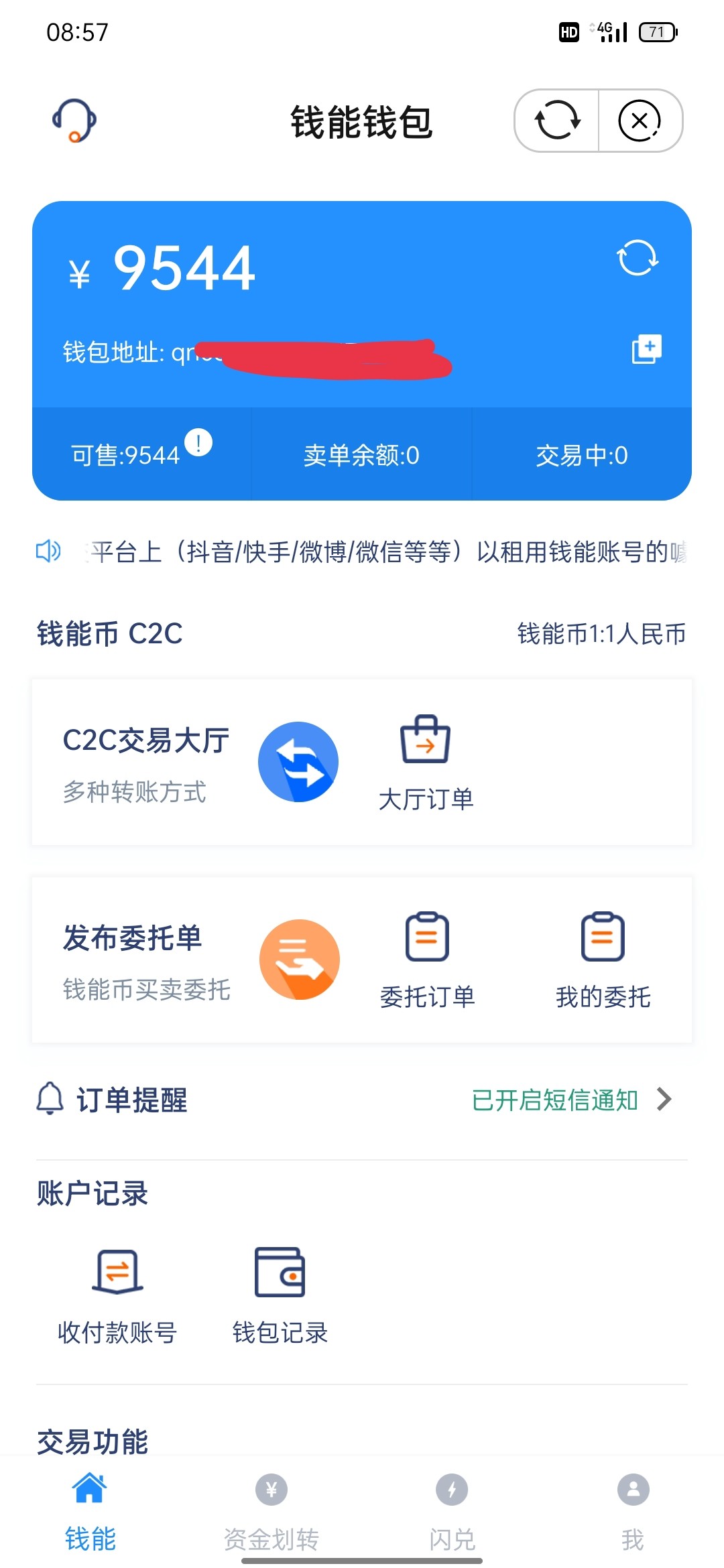Refresh the mini program page
724x1568 pixels.
click(x=557, y=121)
